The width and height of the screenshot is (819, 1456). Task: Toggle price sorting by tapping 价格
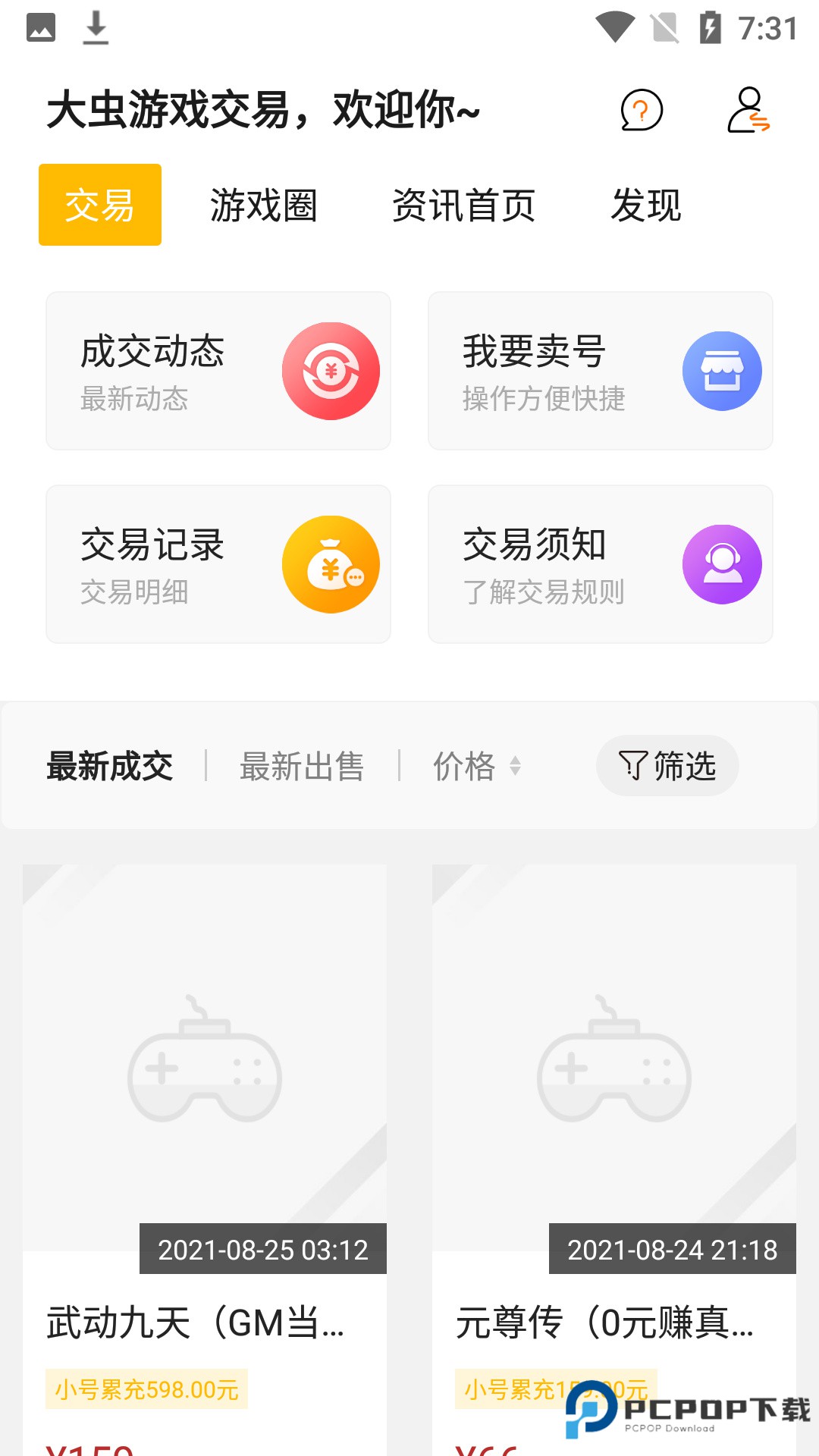pos(466,766)
